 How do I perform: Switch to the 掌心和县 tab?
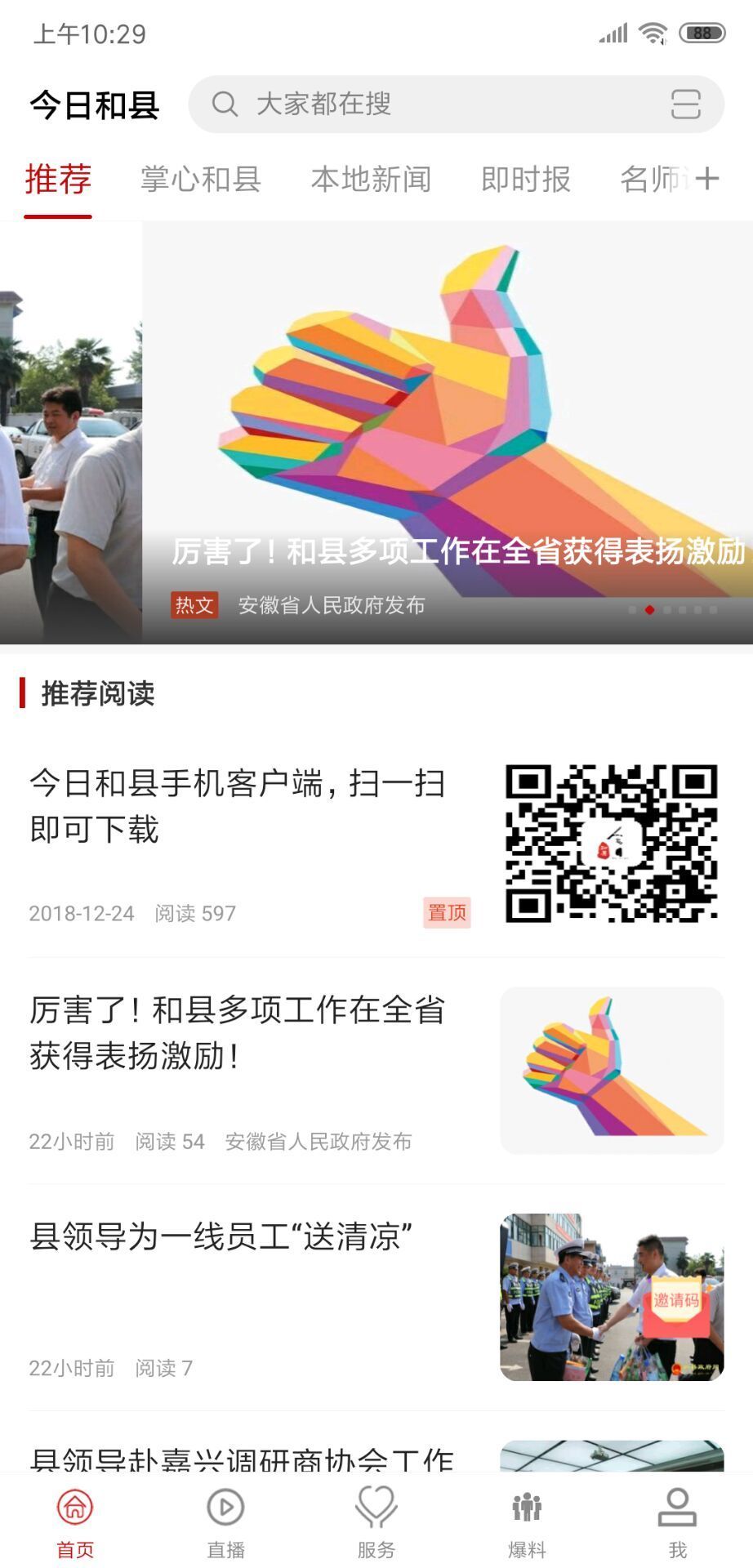[x=200, y=180]
